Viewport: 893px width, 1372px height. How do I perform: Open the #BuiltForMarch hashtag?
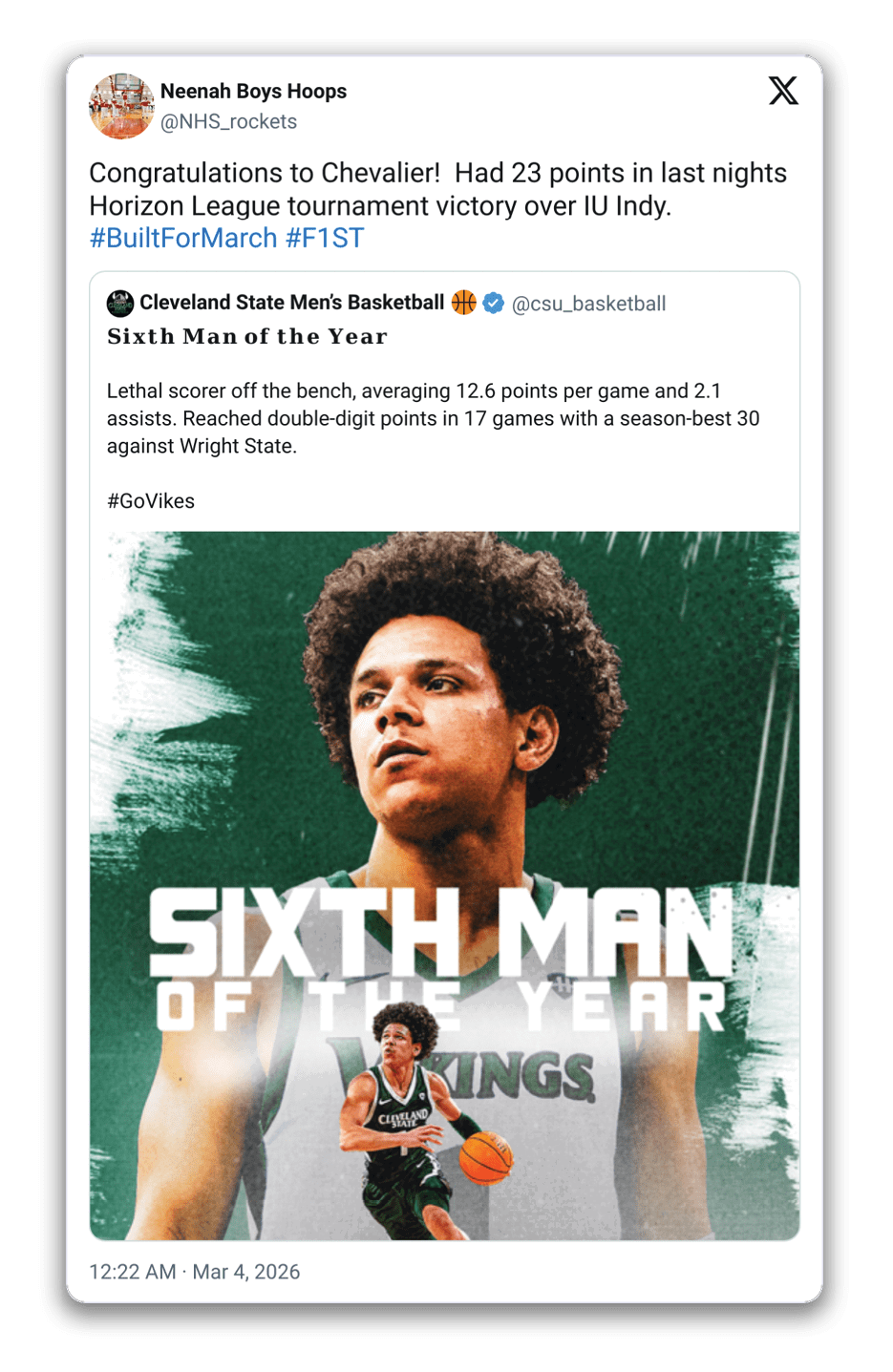(183, 239)
